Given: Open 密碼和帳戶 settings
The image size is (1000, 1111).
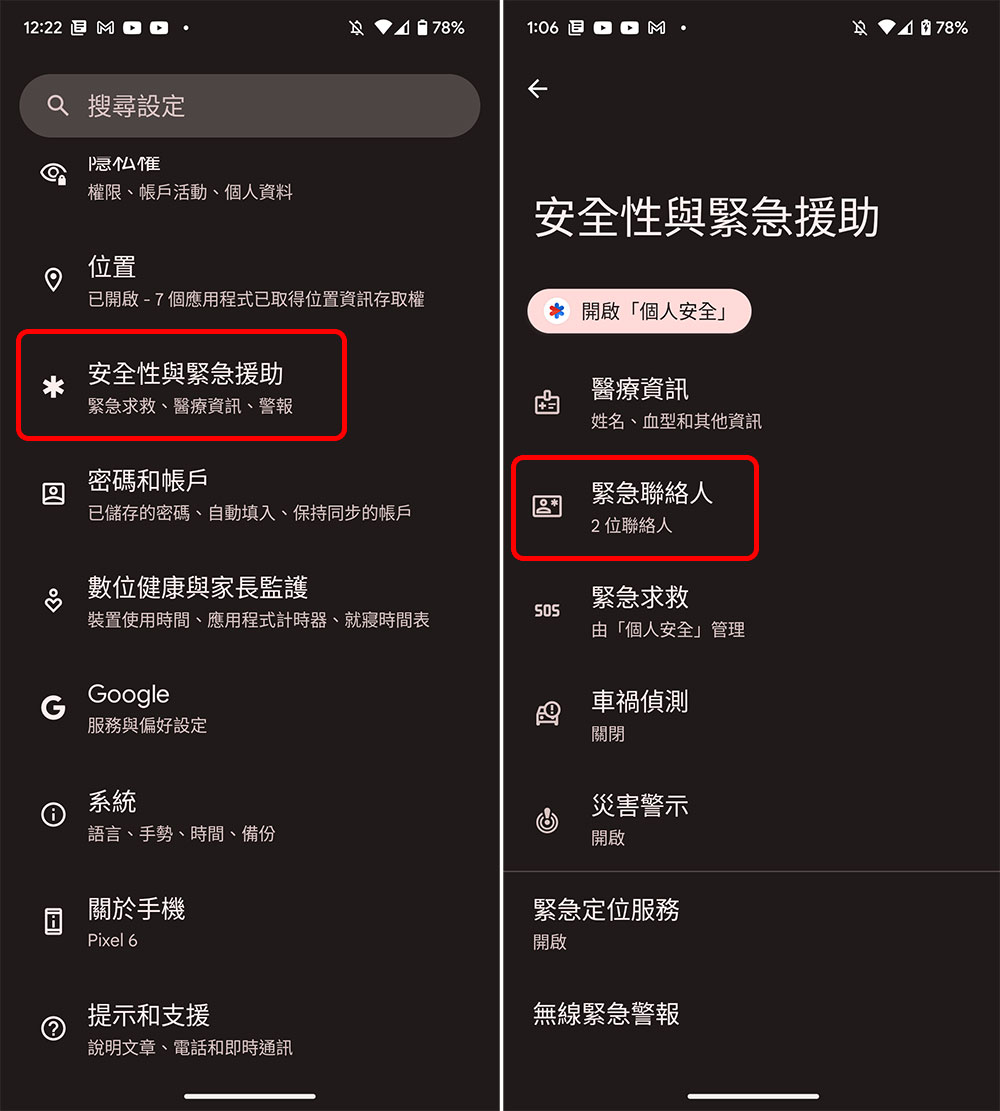Looking at the screenshot, I should 250,494.
